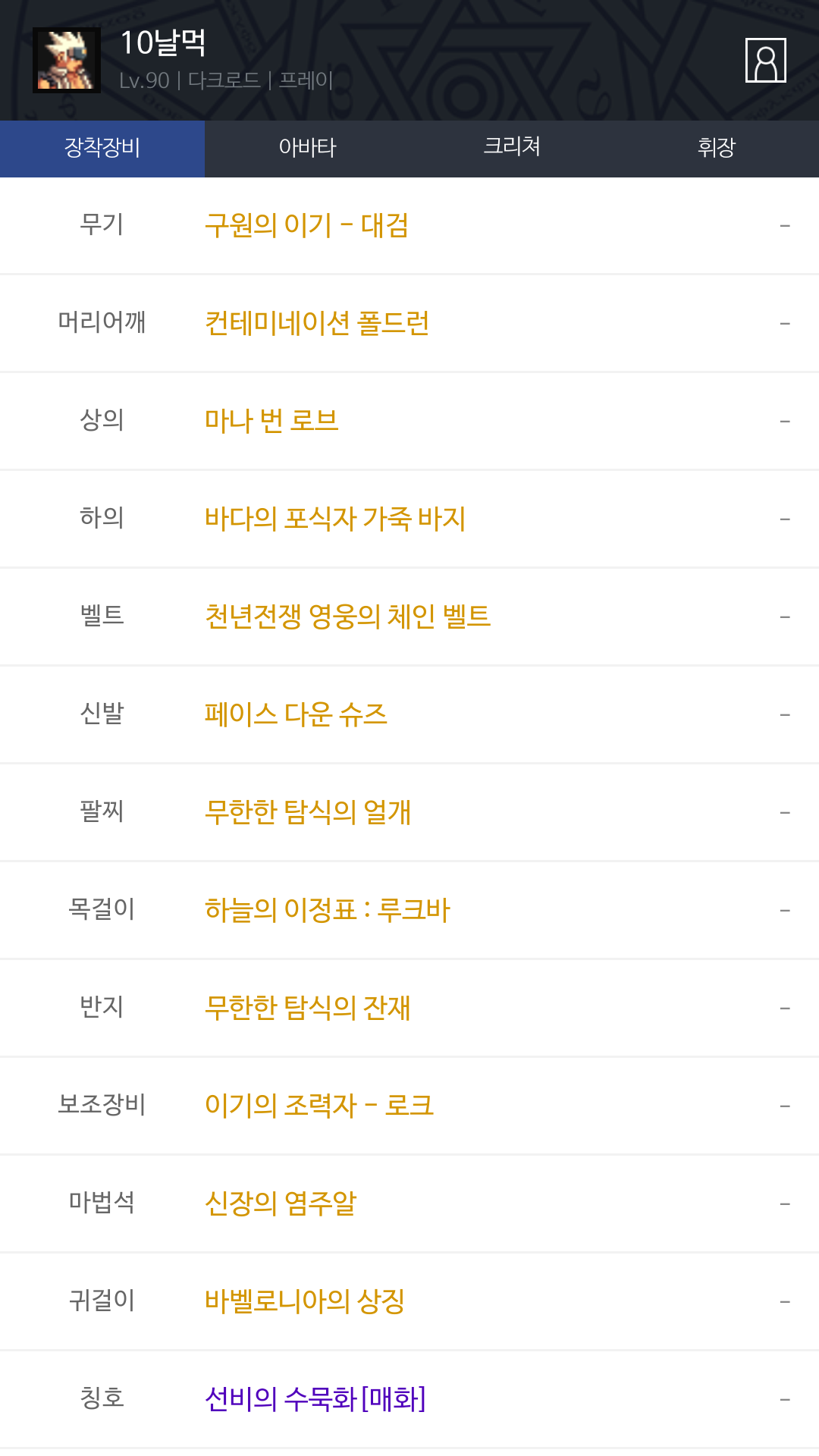Switch to the 휘장 tab
Viewport: 819px width, 1456px height.
click(716, 148)
